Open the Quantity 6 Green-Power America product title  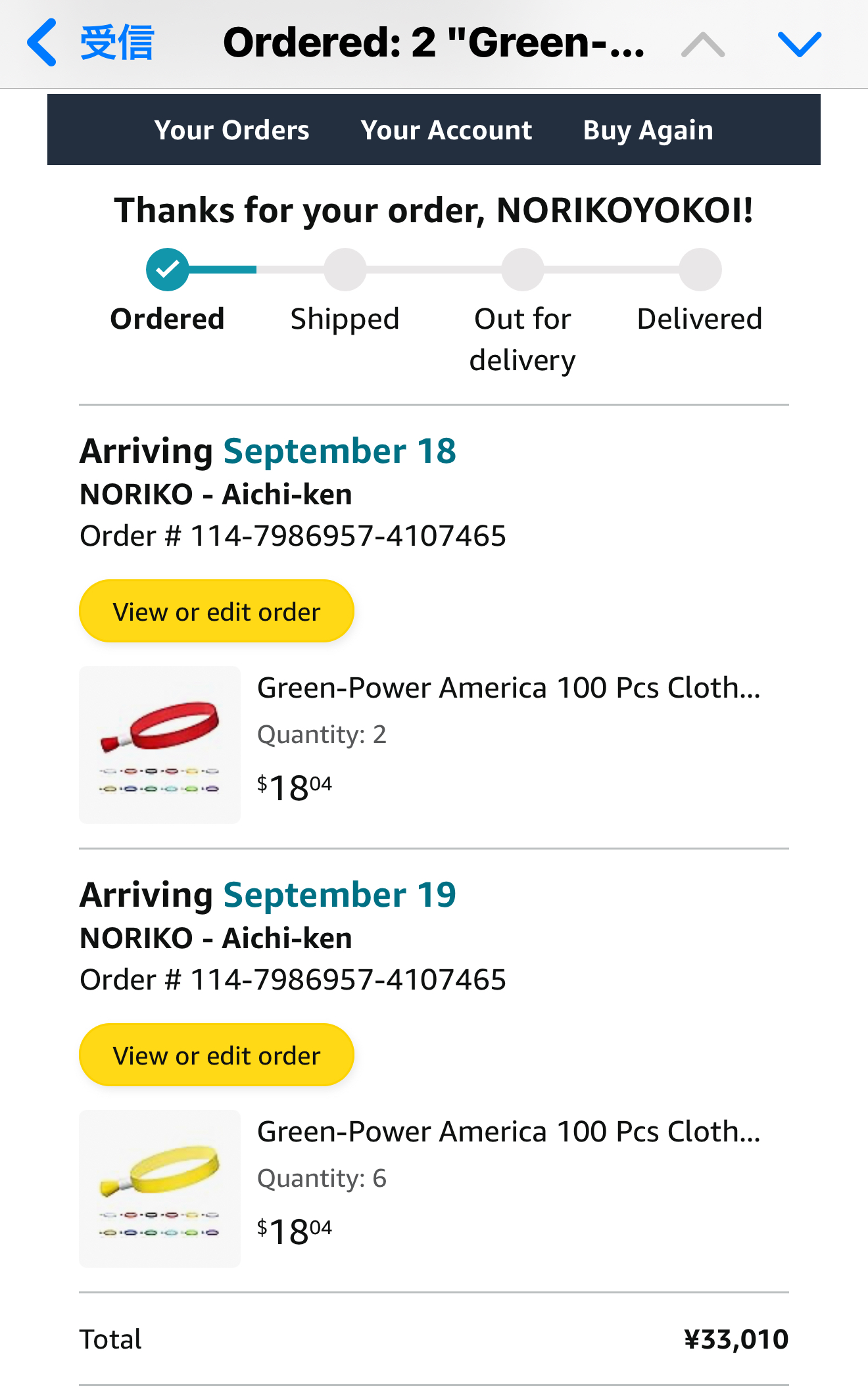508,1131
